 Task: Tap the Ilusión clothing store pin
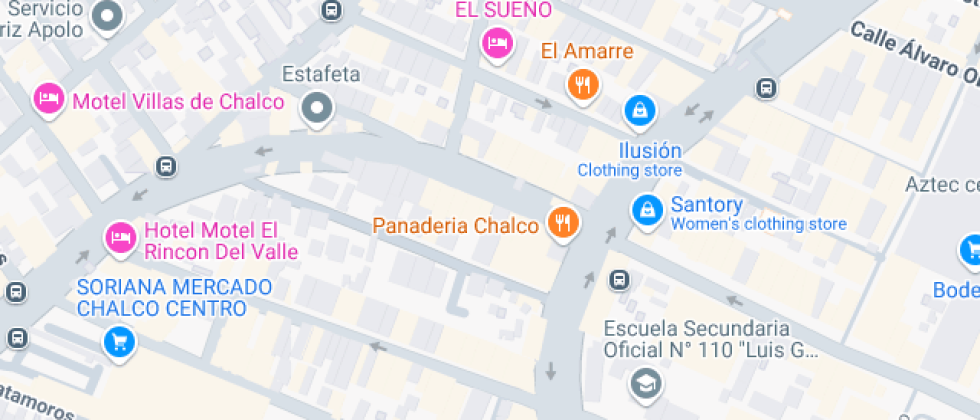click(x=640, y=108)
